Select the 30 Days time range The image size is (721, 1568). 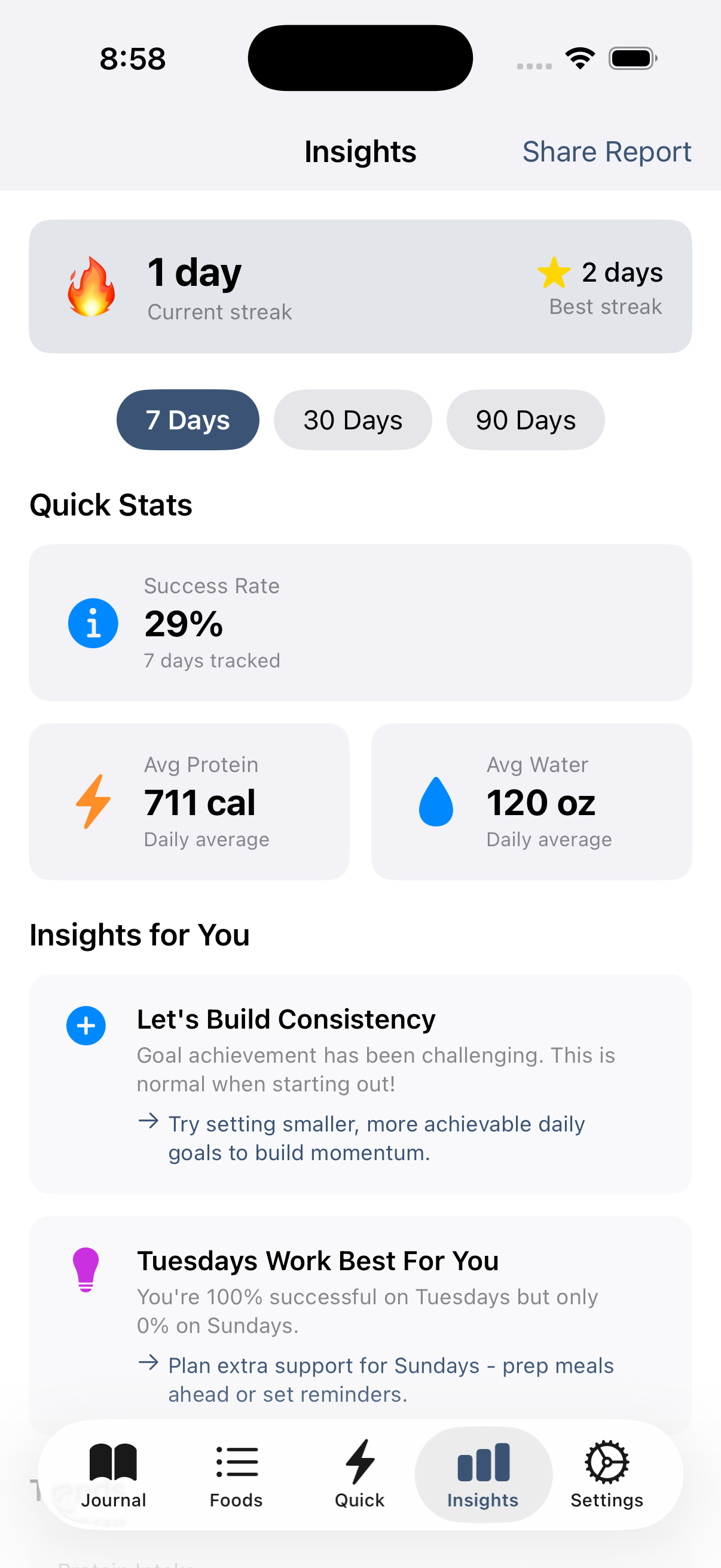coord(352,419)
